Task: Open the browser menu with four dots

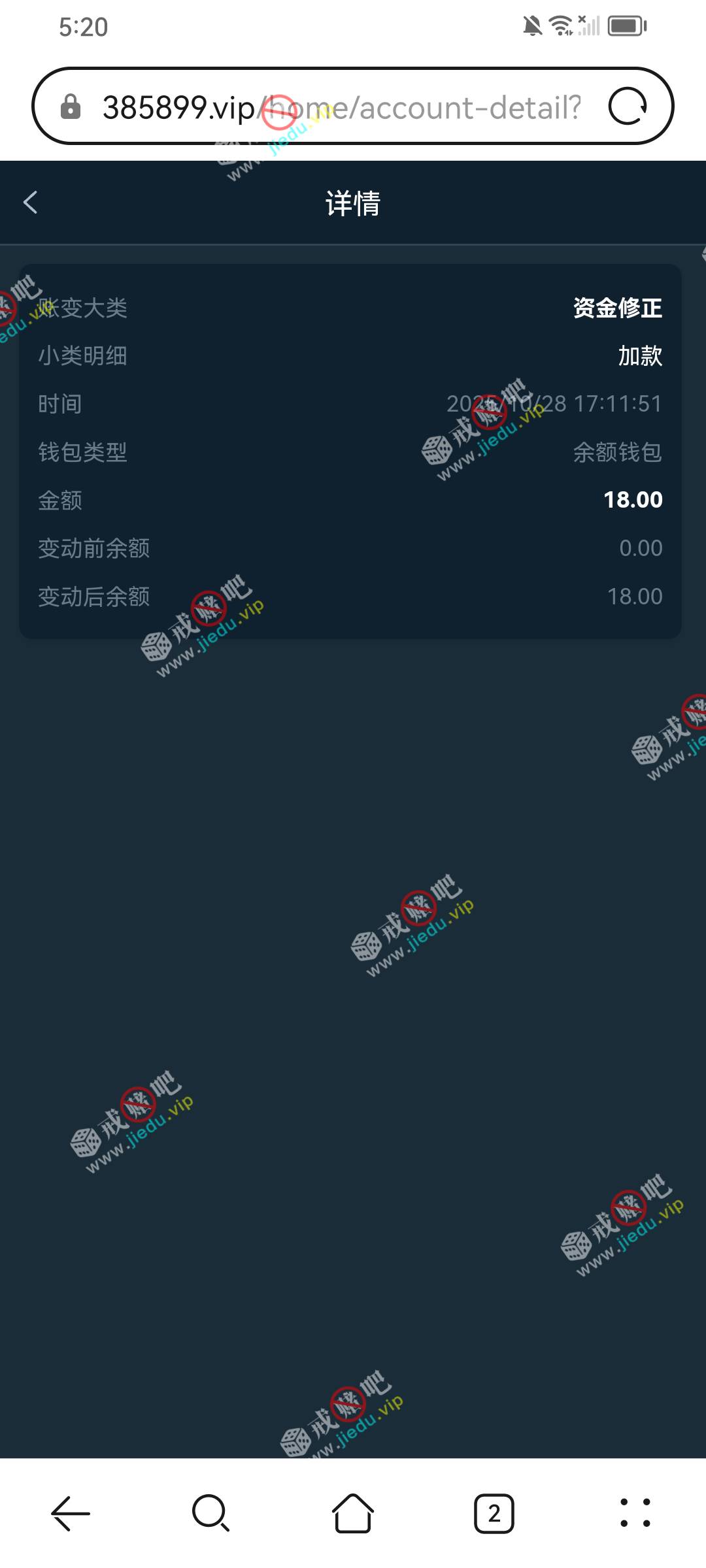Action: (635, 1513)
